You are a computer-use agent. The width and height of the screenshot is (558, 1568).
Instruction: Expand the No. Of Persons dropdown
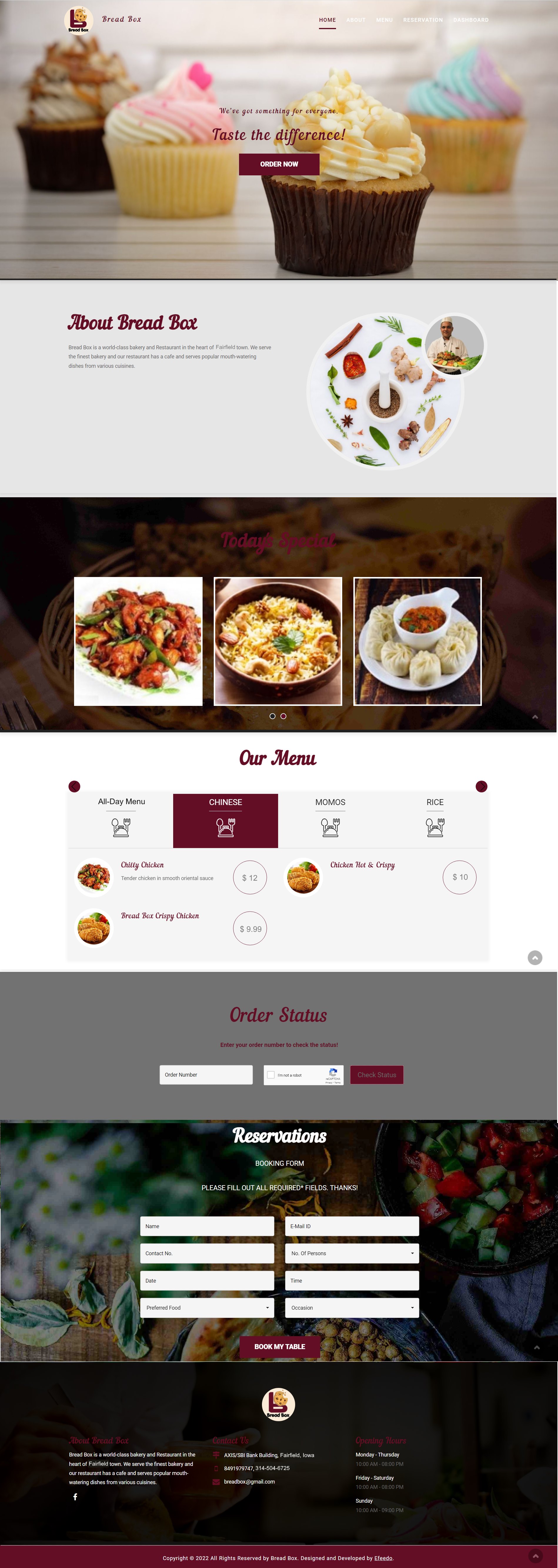point(352,1253)
